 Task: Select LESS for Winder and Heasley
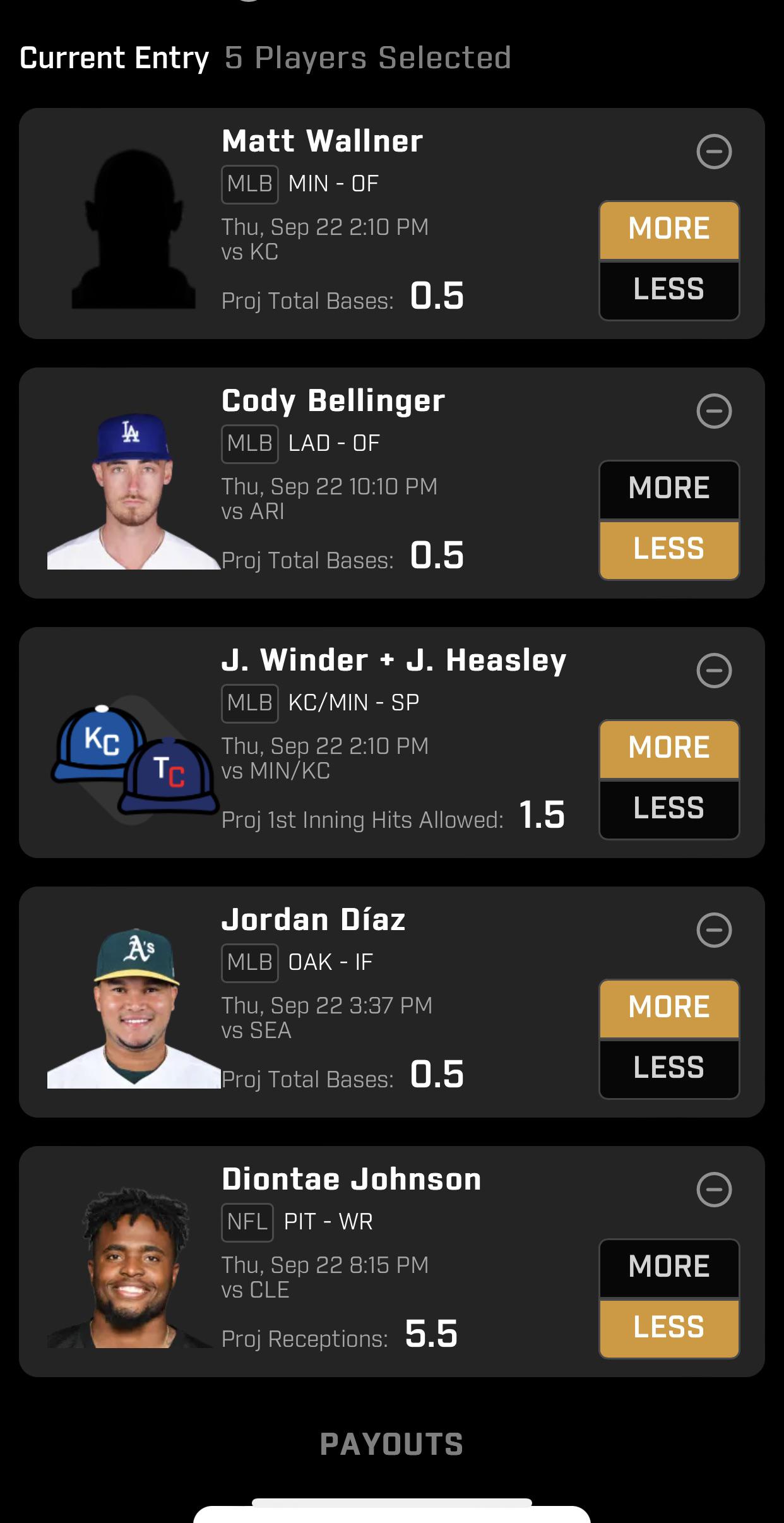pyautogui.click(x=668, y=807)
